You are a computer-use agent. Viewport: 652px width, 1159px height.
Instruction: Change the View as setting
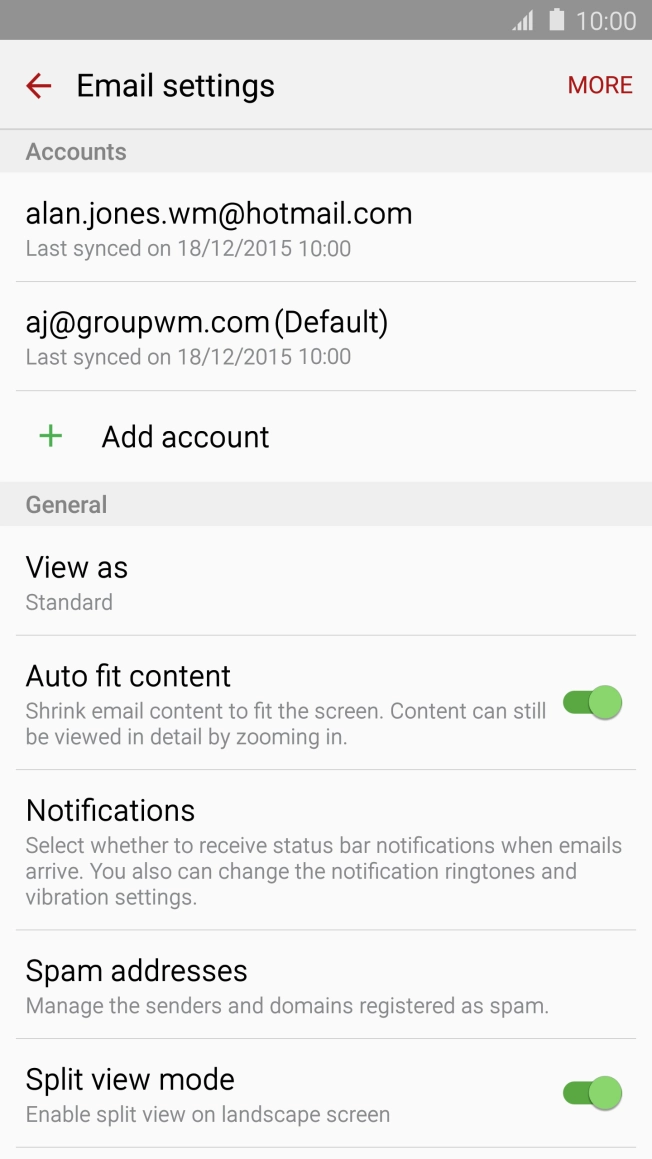click(x=77, y=581)
